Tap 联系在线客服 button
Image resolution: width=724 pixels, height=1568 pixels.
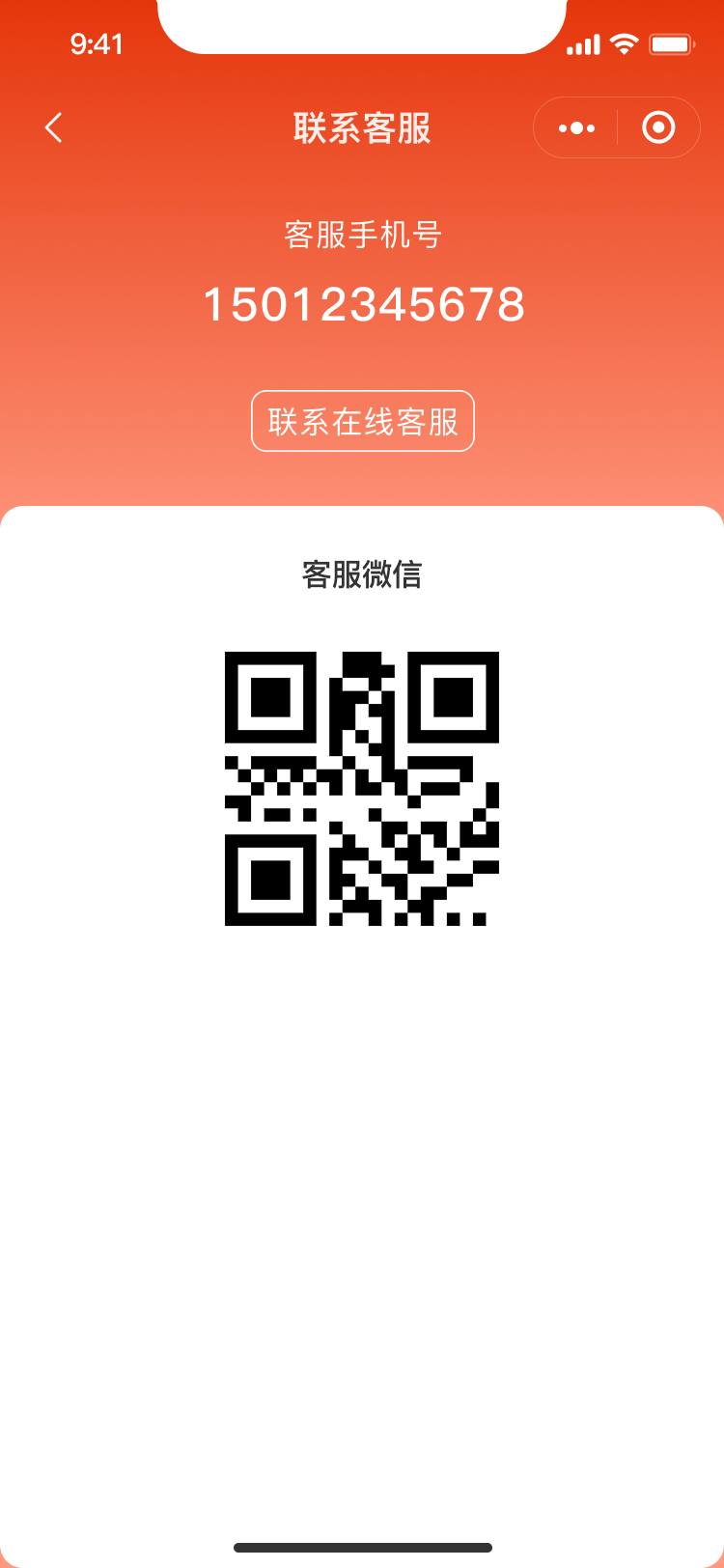(363, 421)
